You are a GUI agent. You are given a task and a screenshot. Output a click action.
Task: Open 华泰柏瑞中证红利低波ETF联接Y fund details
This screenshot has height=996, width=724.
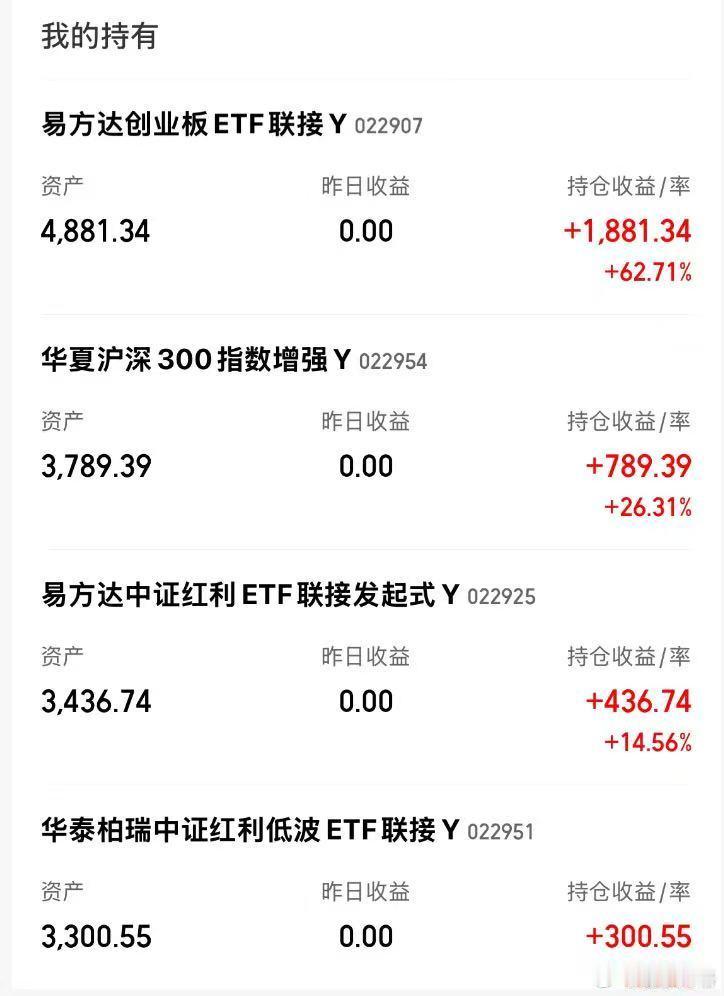point(250,831)
